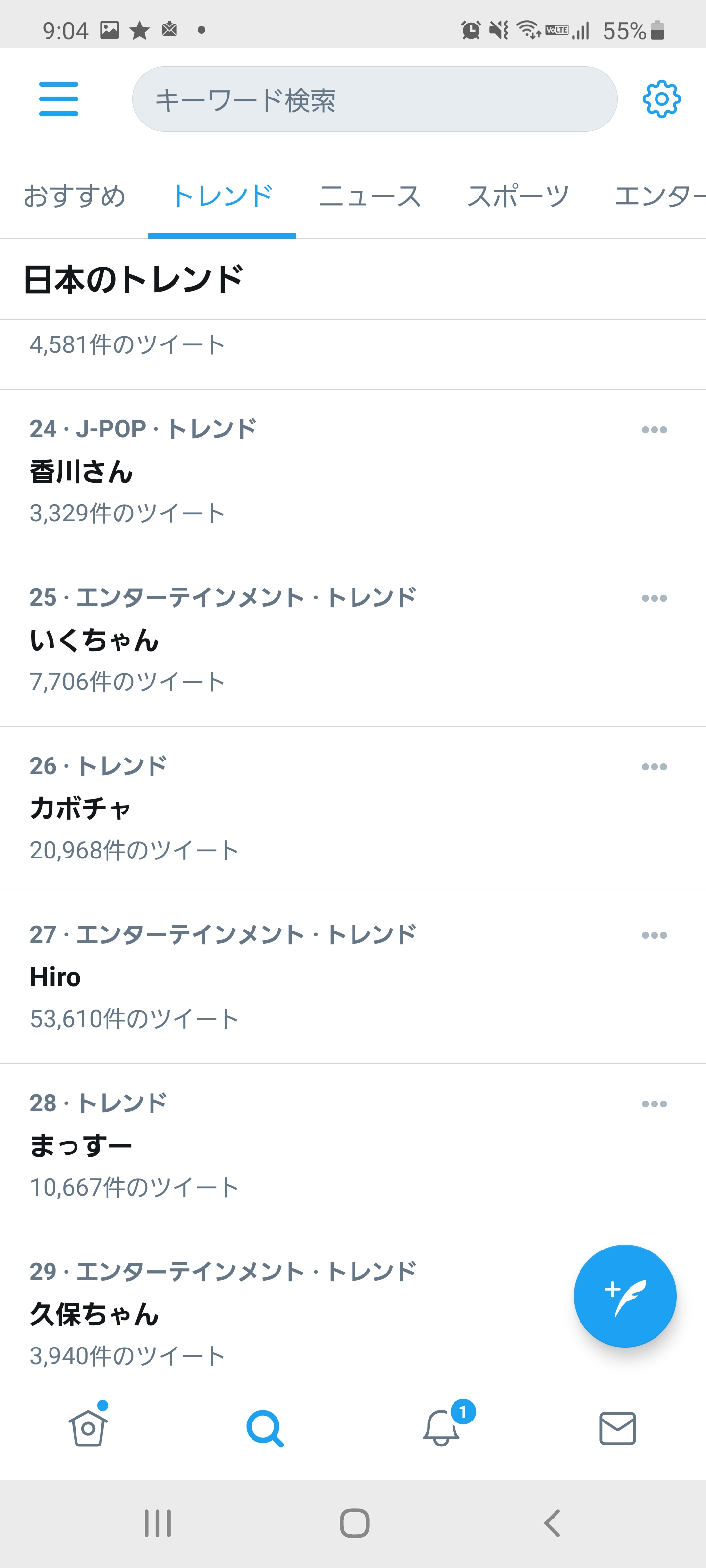The width and height of the screenshot is (706, 1568).
Task: Open the trend 香川さん
Action: [353, 473]
